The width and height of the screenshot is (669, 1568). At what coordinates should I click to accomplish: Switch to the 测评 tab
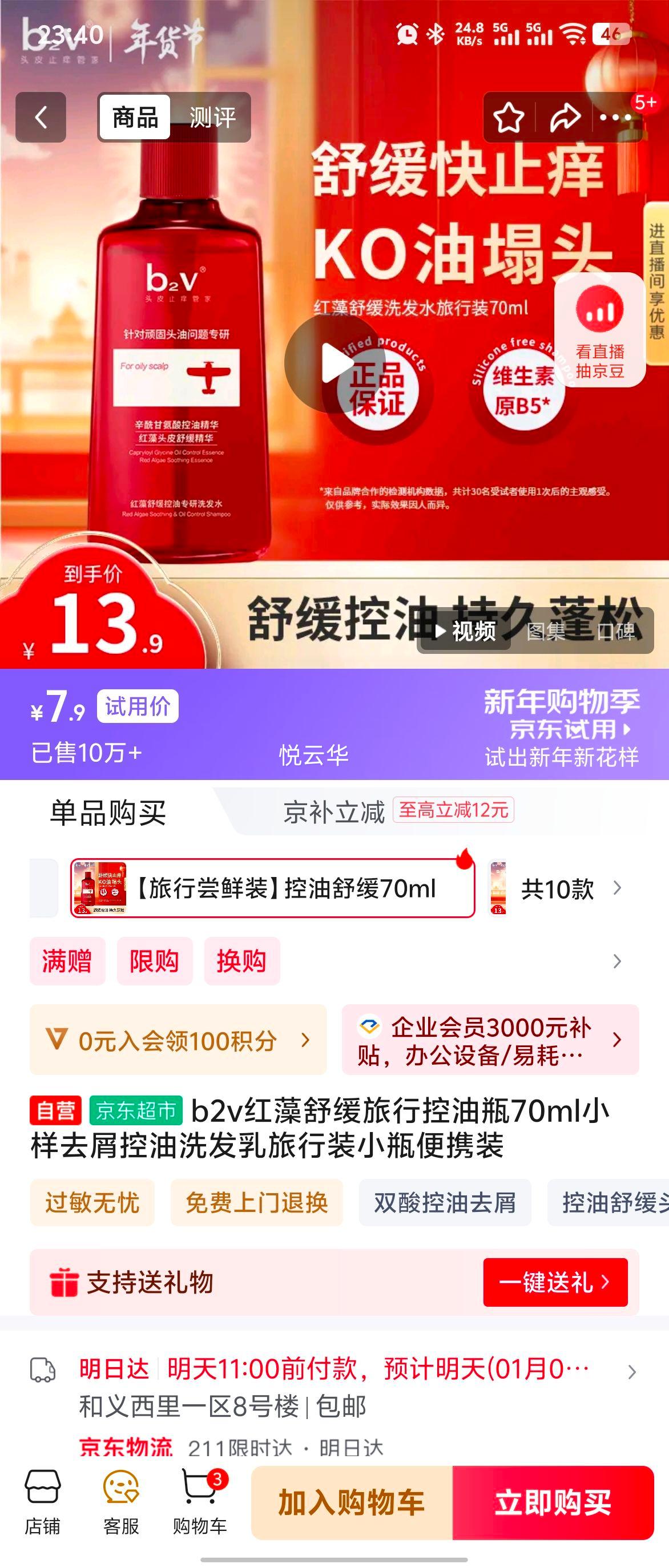[x=211, y=117]
